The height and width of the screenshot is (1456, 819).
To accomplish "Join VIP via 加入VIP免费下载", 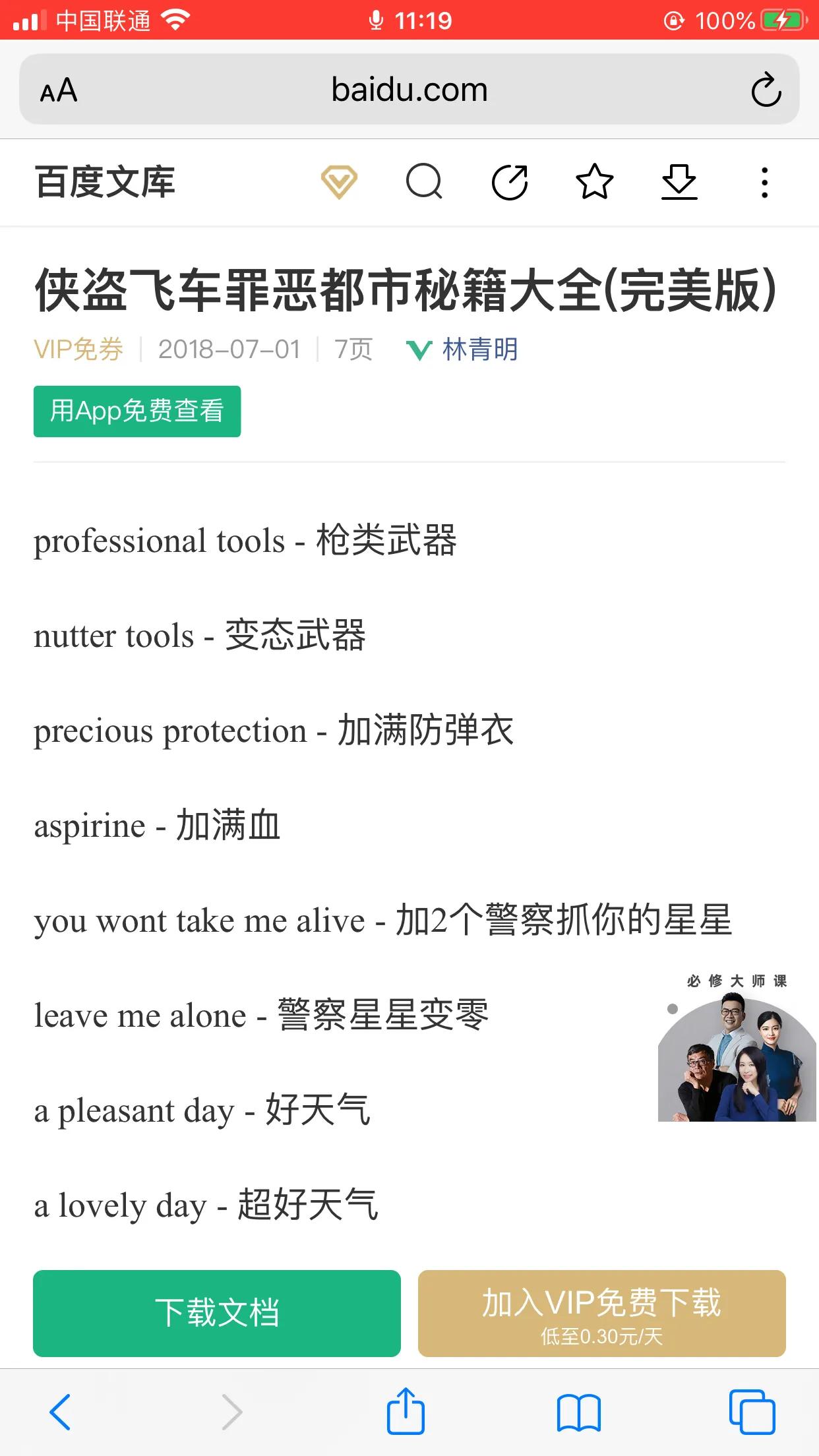I will pyautogui.click(x=601, y=1313).
